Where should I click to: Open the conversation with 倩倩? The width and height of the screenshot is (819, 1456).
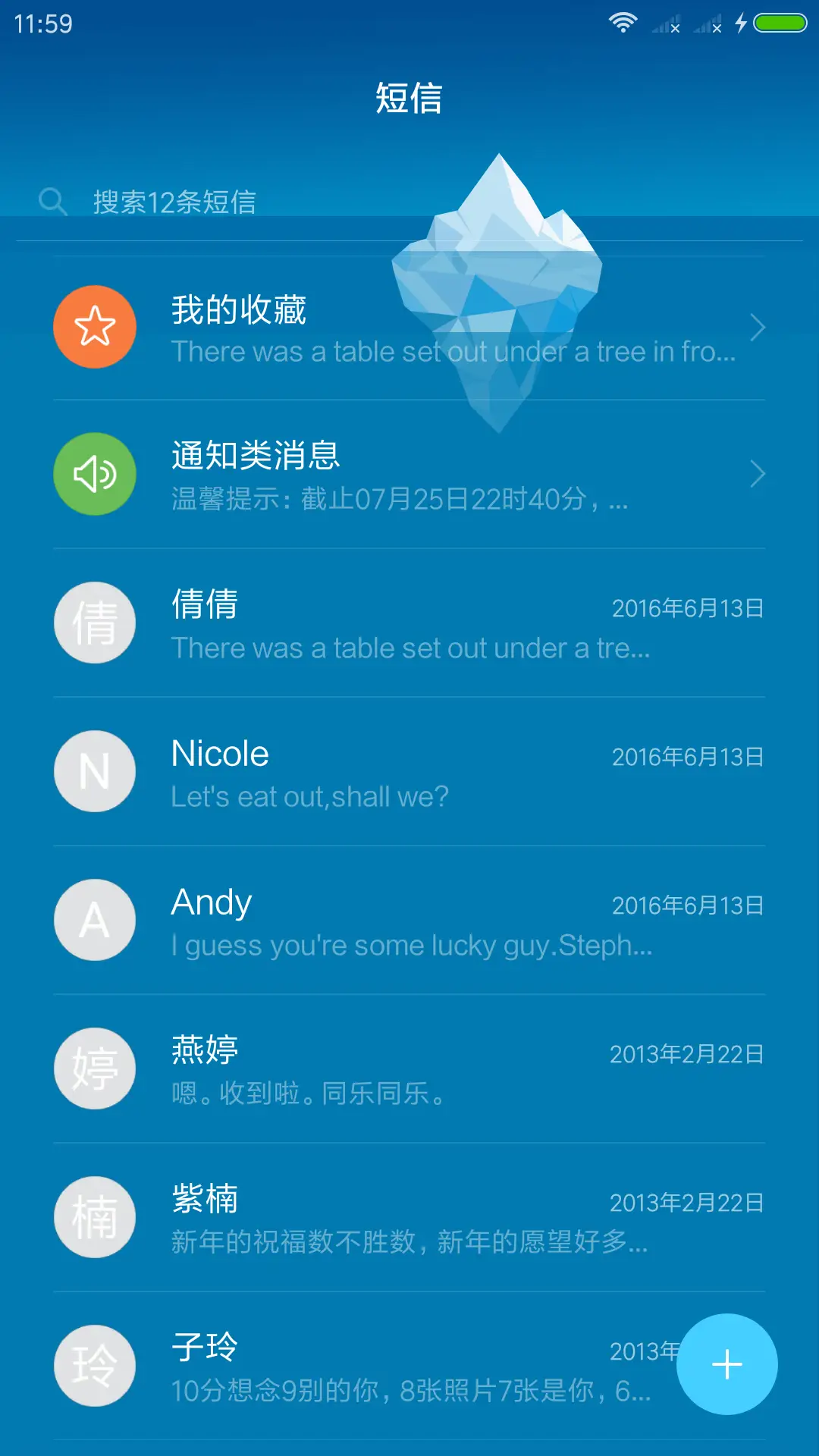409,623
